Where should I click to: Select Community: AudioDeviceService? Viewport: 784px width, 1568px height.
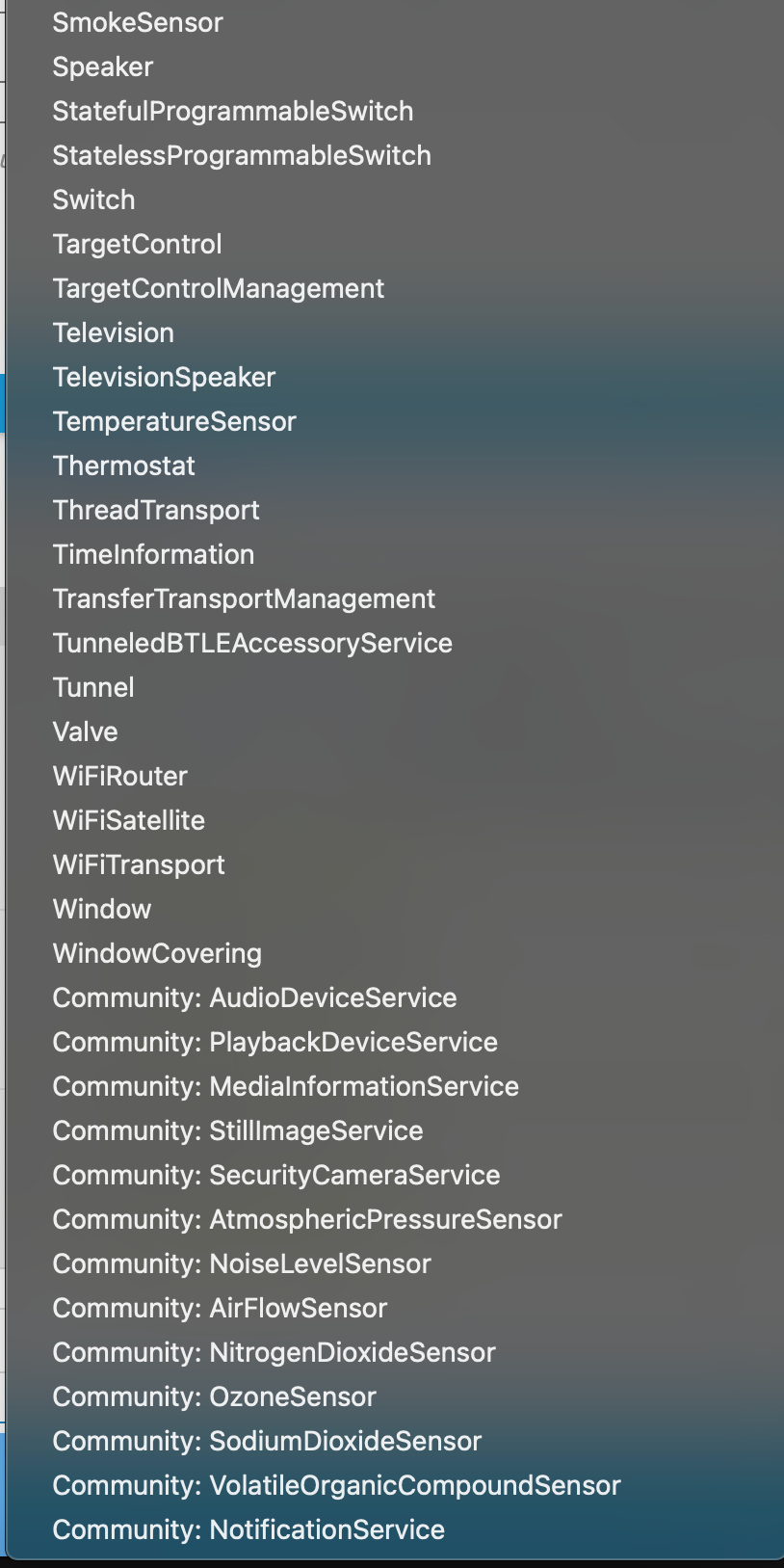[x=254, y=997]
